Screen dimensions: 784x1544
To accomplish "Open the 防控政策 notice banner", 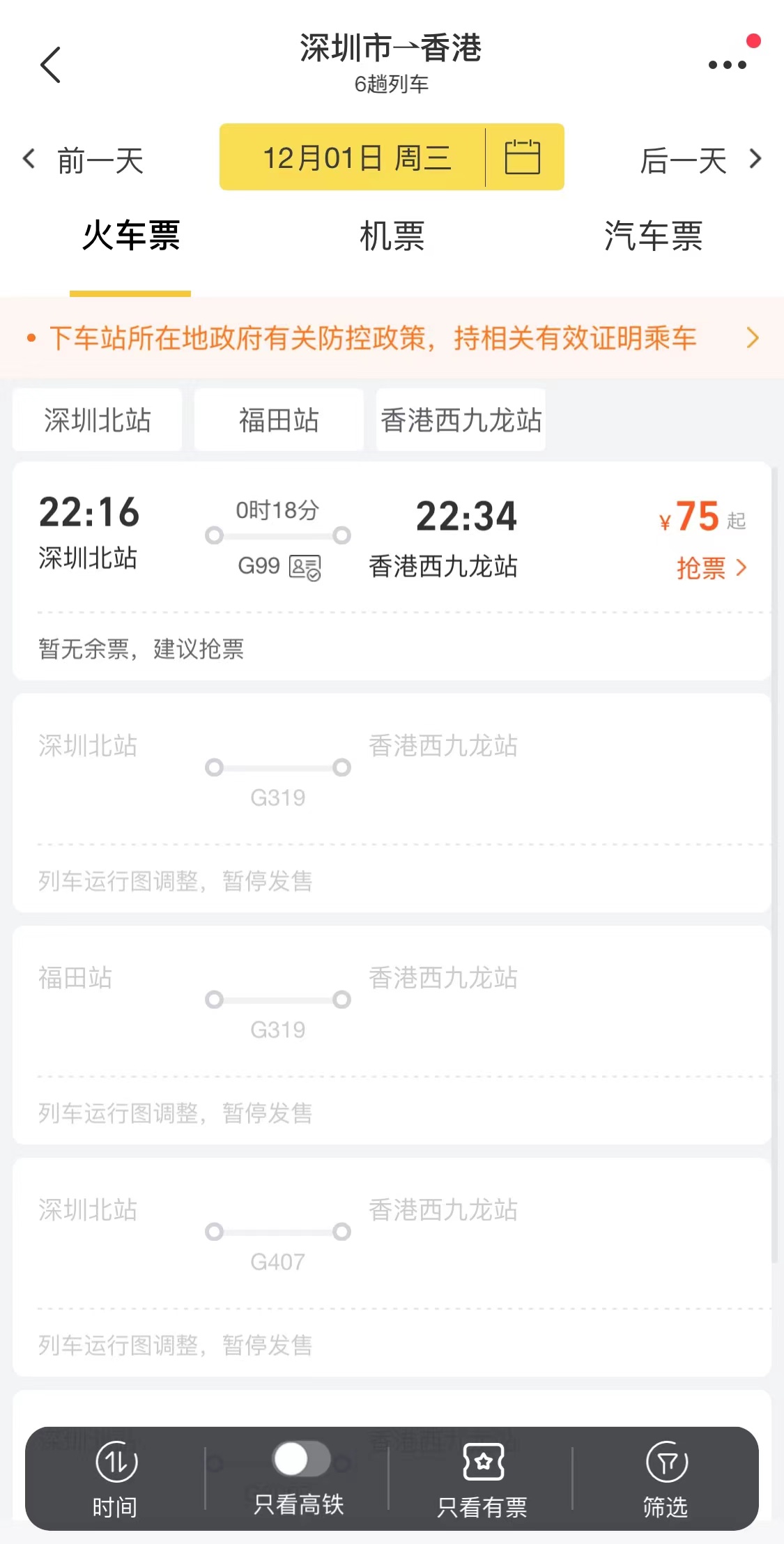I will 392,338.
